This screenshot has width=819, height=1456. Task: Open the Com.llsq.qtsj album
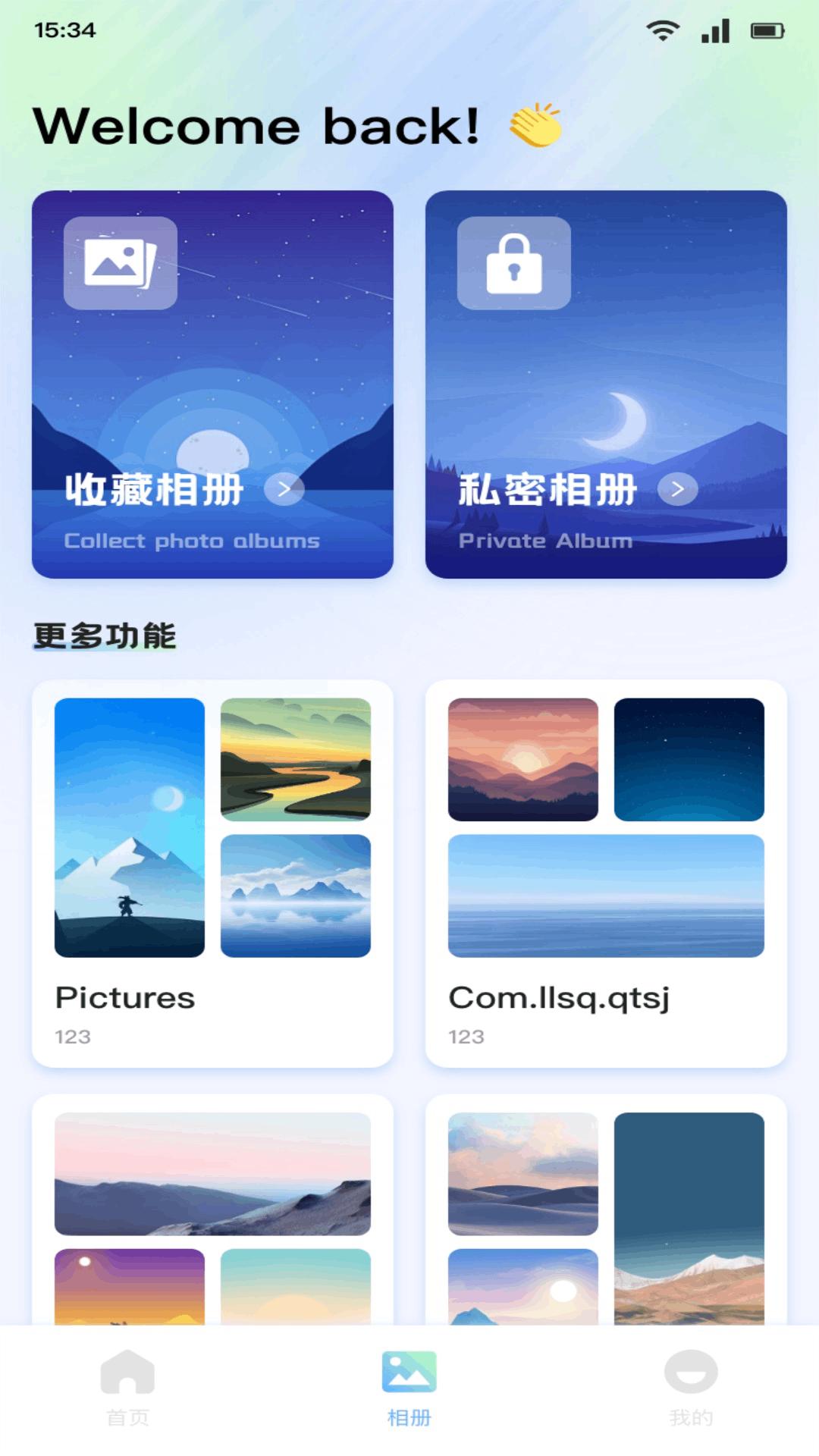point(605,872)
